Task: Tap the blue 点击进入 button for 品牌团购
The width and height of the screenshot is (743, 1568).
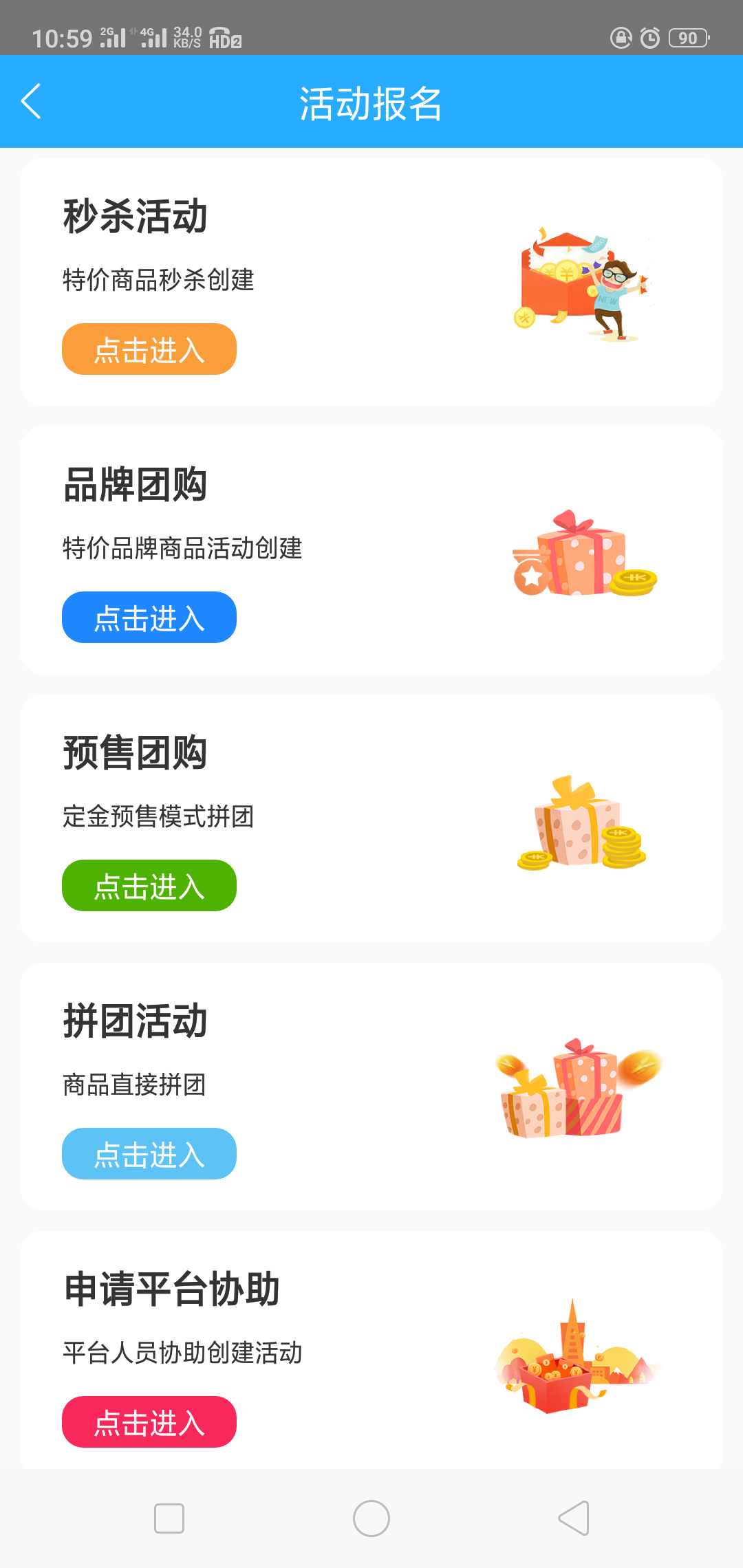Action: [149, 618]
